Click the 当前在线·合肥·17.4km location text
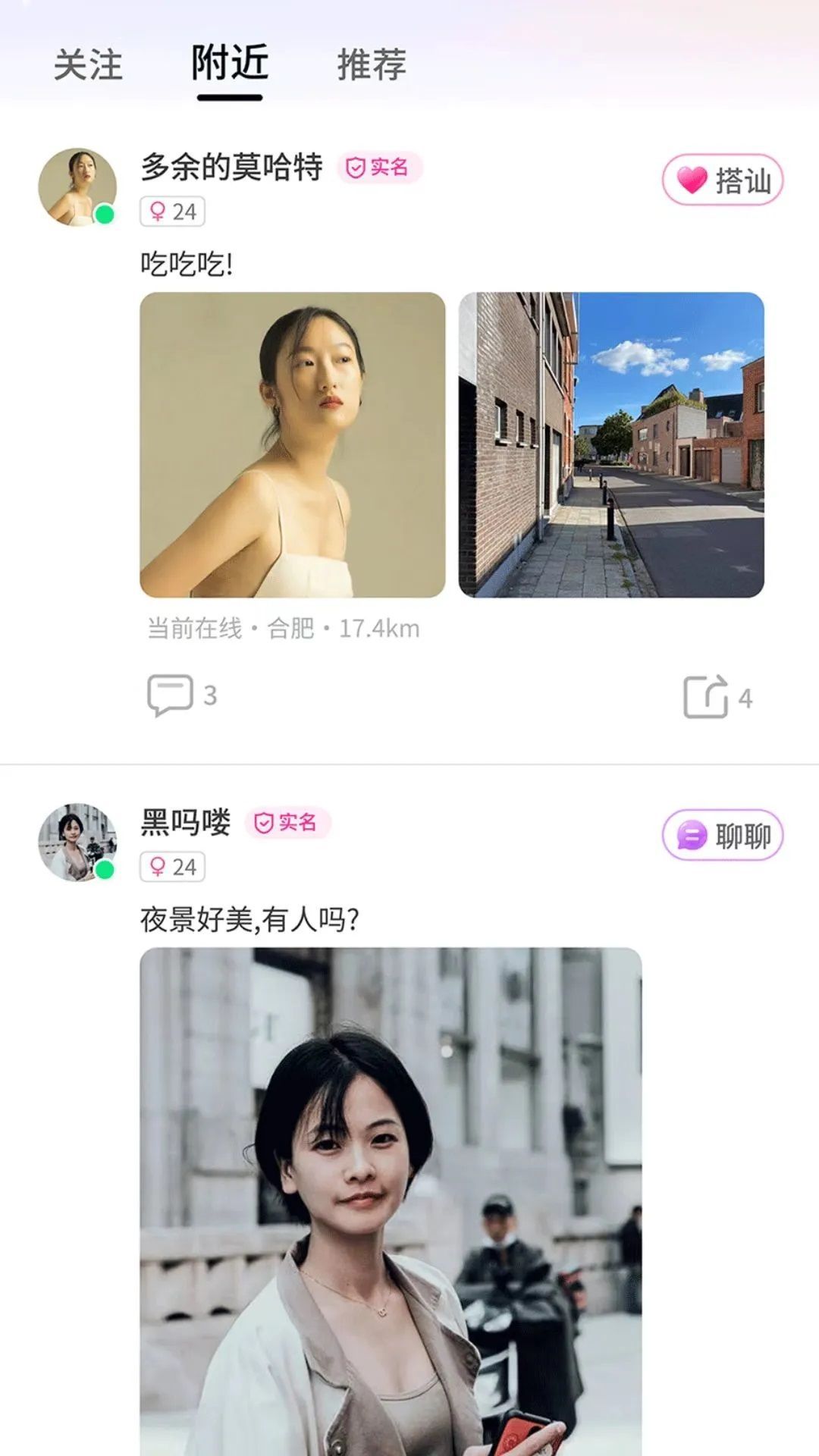The image size is (819, 1456). (x=282, y=628)
